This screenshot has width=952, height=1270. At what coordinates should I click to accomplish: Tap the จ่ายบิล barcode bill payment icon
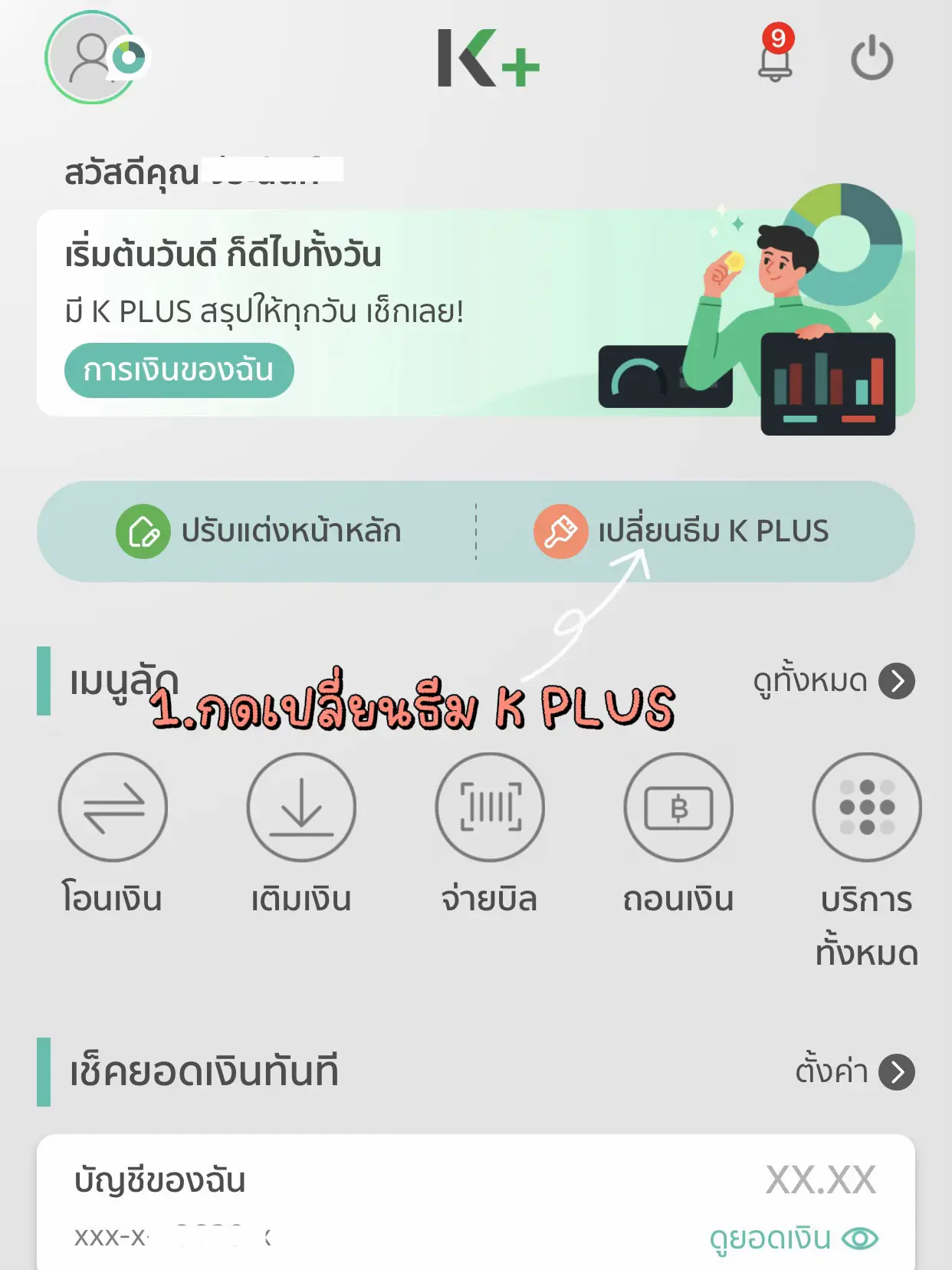point(491,807)
